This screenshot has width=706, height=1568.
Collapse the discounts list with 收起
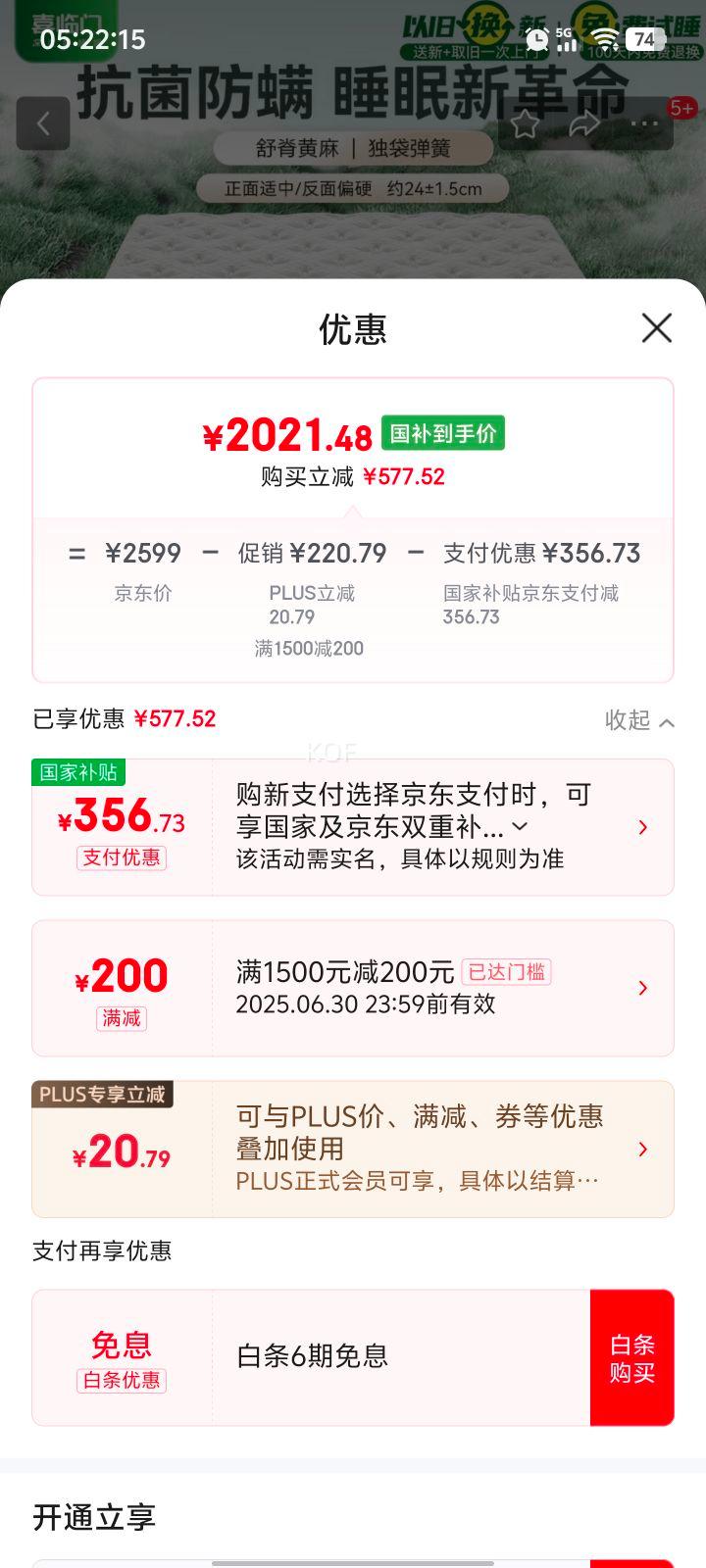tap(639, 720)
